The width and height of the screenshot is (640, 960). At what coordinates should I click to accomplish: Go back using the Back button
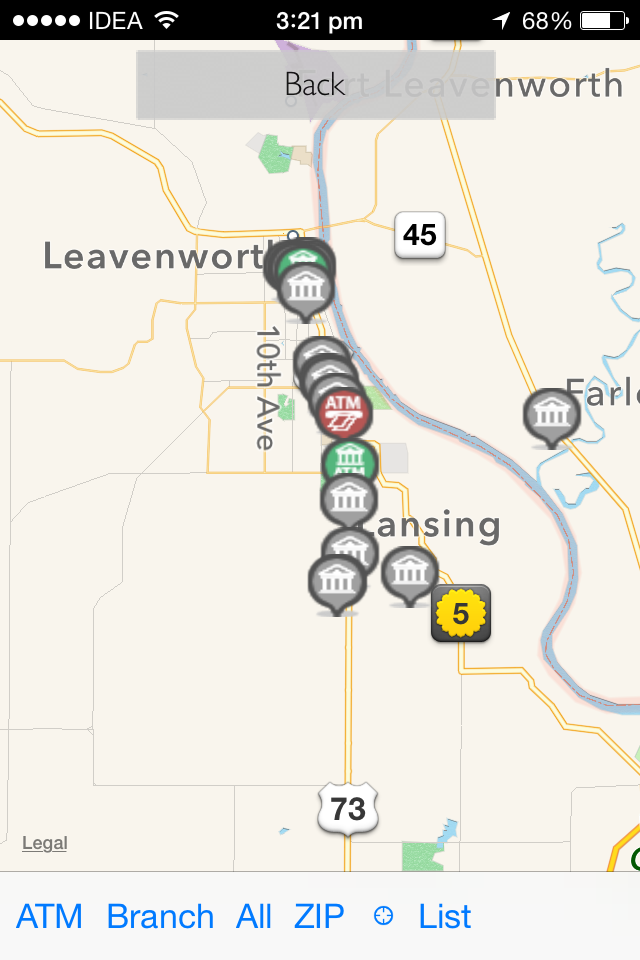315,85
